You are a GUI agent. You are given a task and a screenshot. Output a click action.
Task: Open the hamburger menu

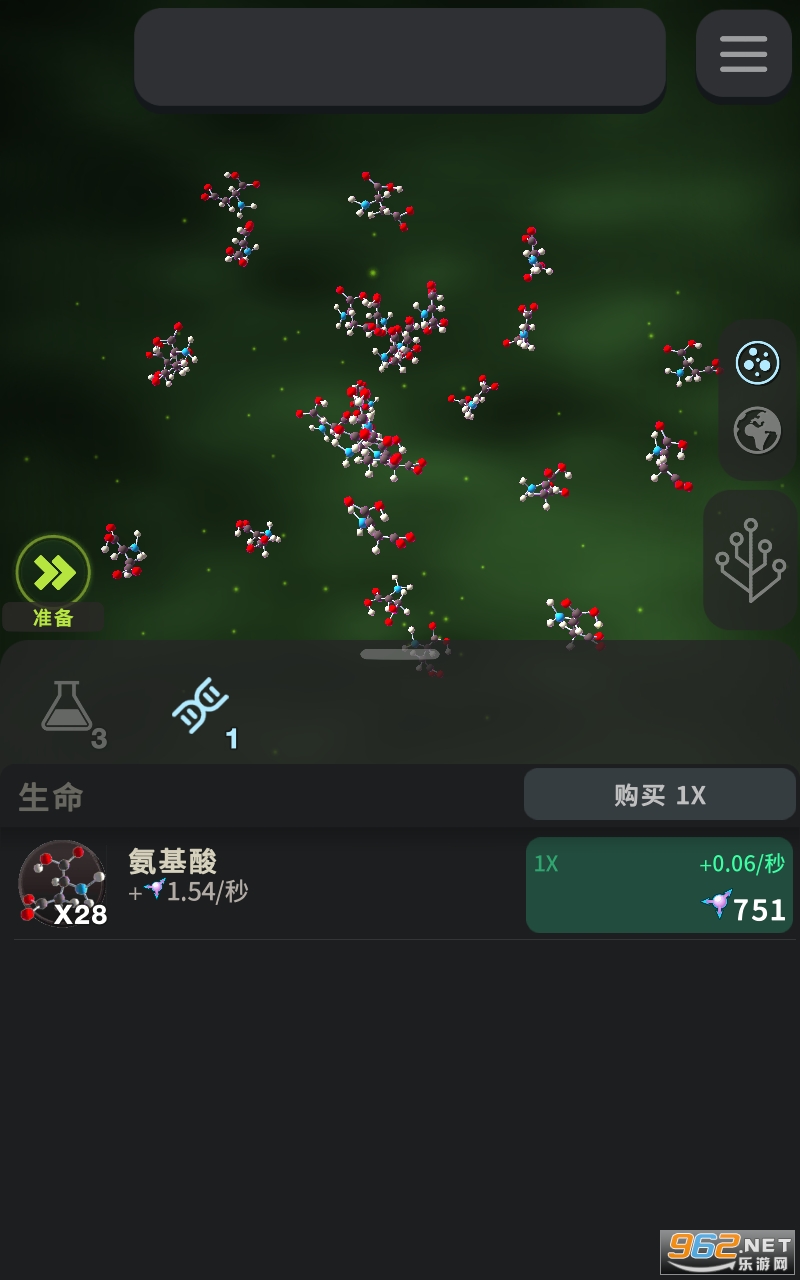click(x=743, y=54)
